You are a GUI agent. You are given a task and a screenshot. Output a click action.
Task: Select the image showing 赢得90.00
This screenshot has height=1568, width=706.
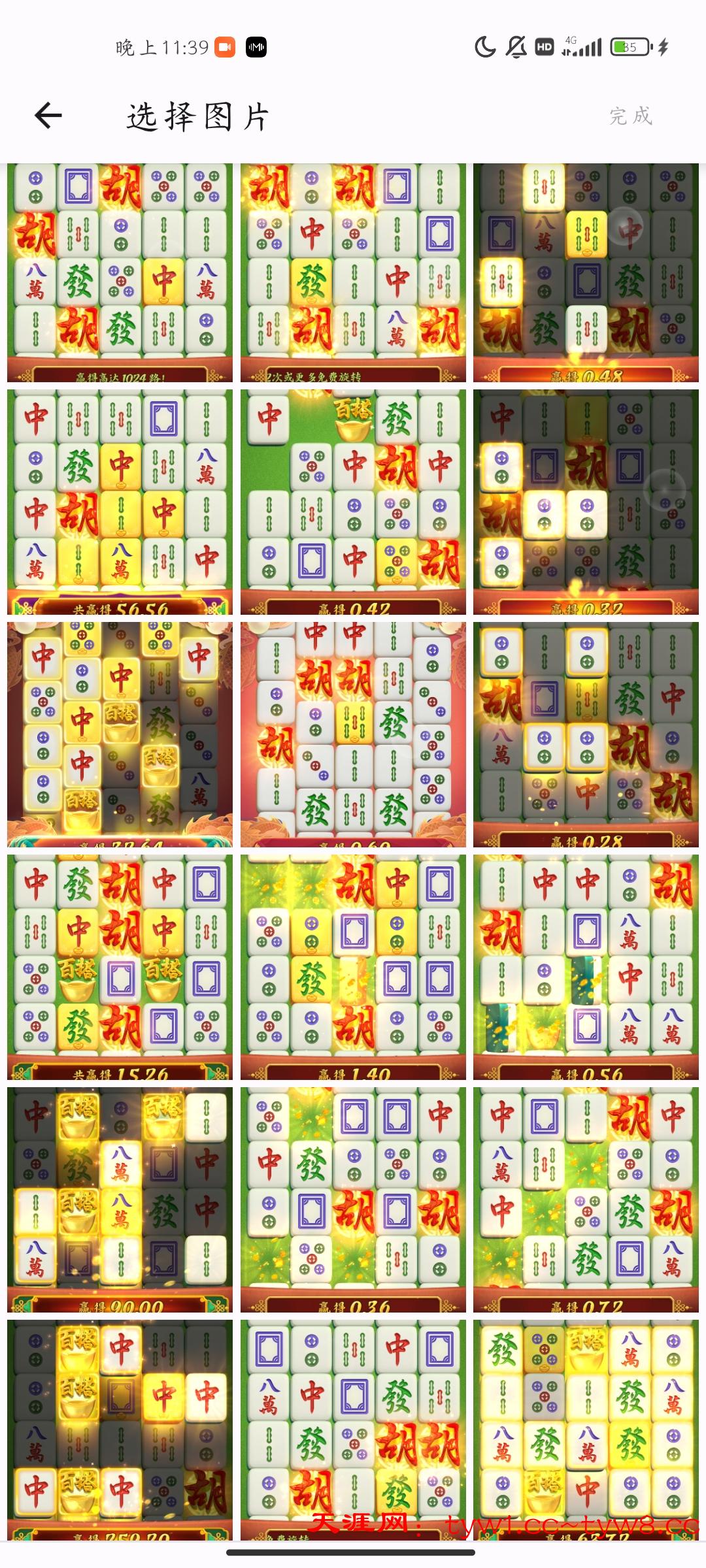coord(120,1200)
